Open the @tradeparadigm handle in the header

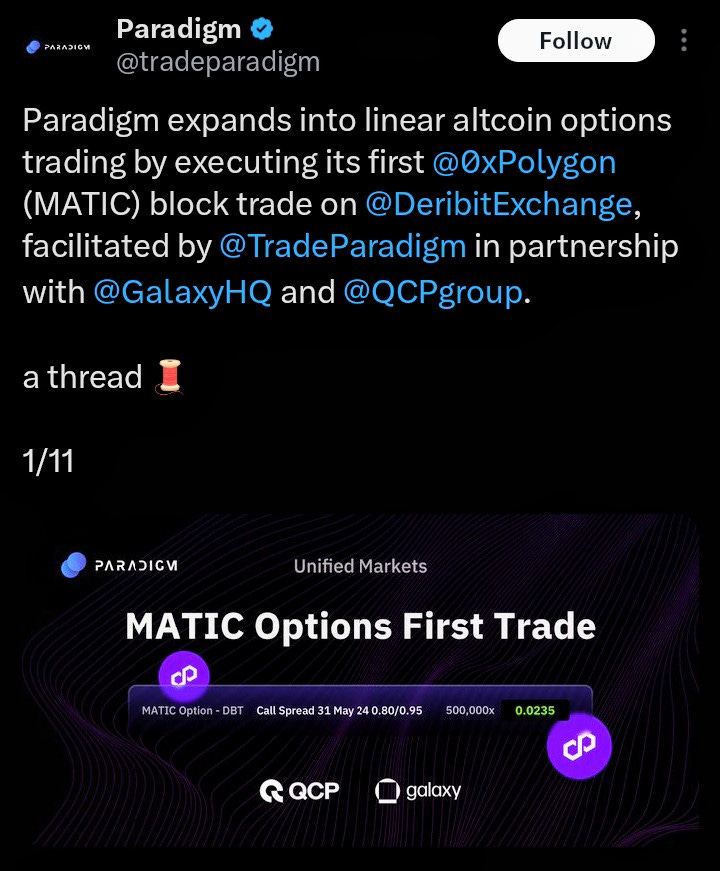218,62
